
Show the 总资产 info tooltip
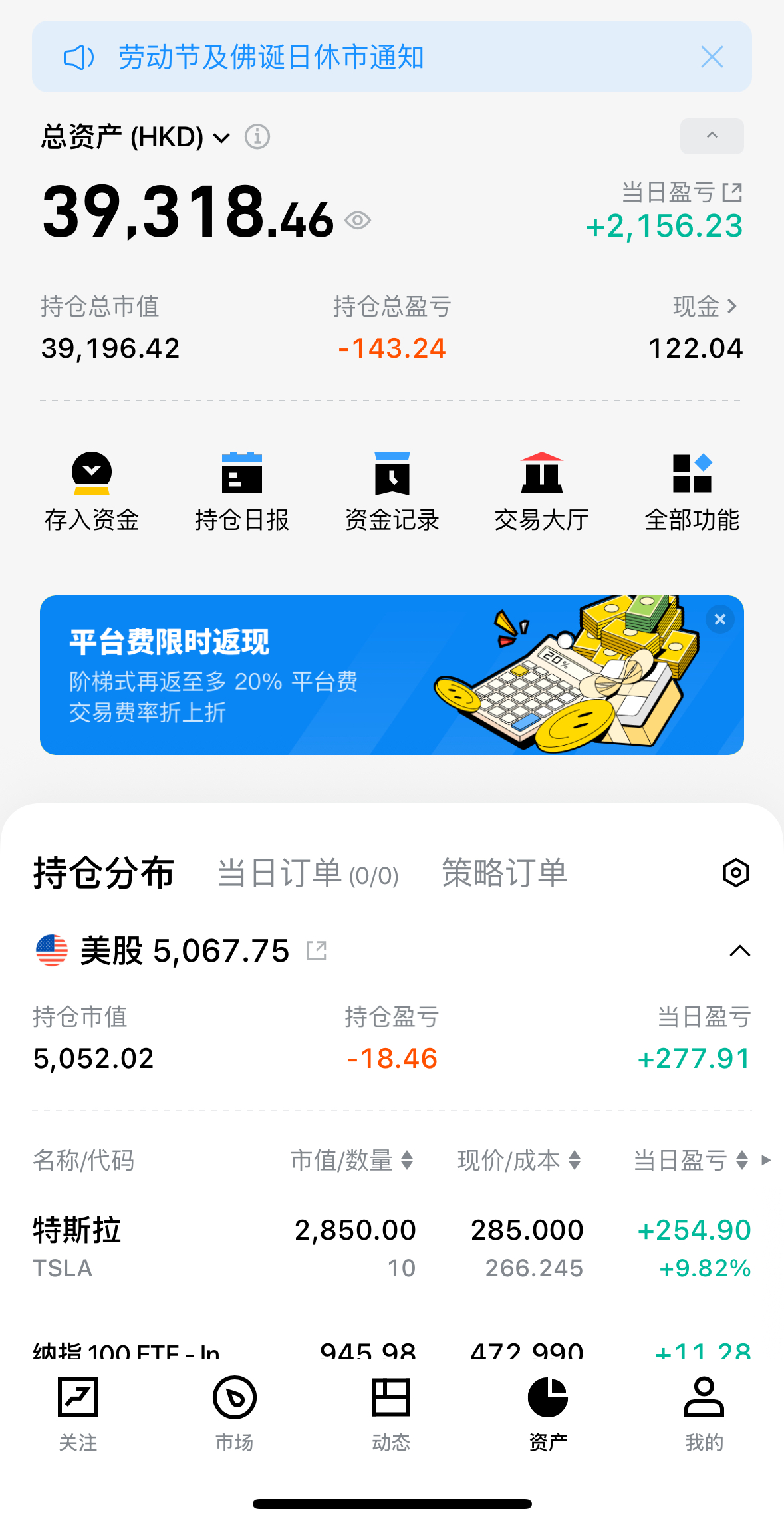(257, 137)
